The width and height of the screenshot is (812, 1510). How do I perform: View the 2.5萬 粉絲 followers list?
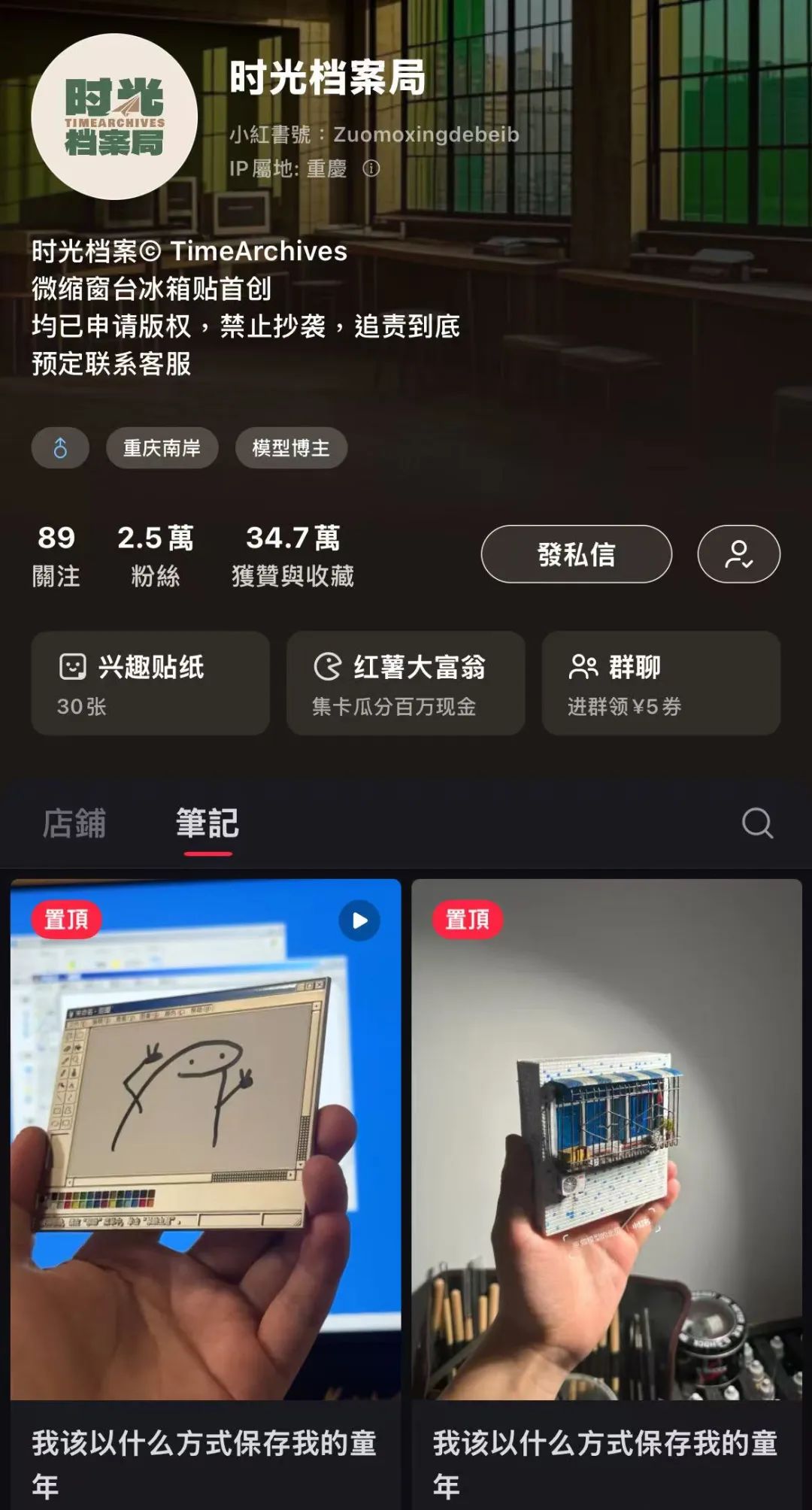tap(155, 556)
